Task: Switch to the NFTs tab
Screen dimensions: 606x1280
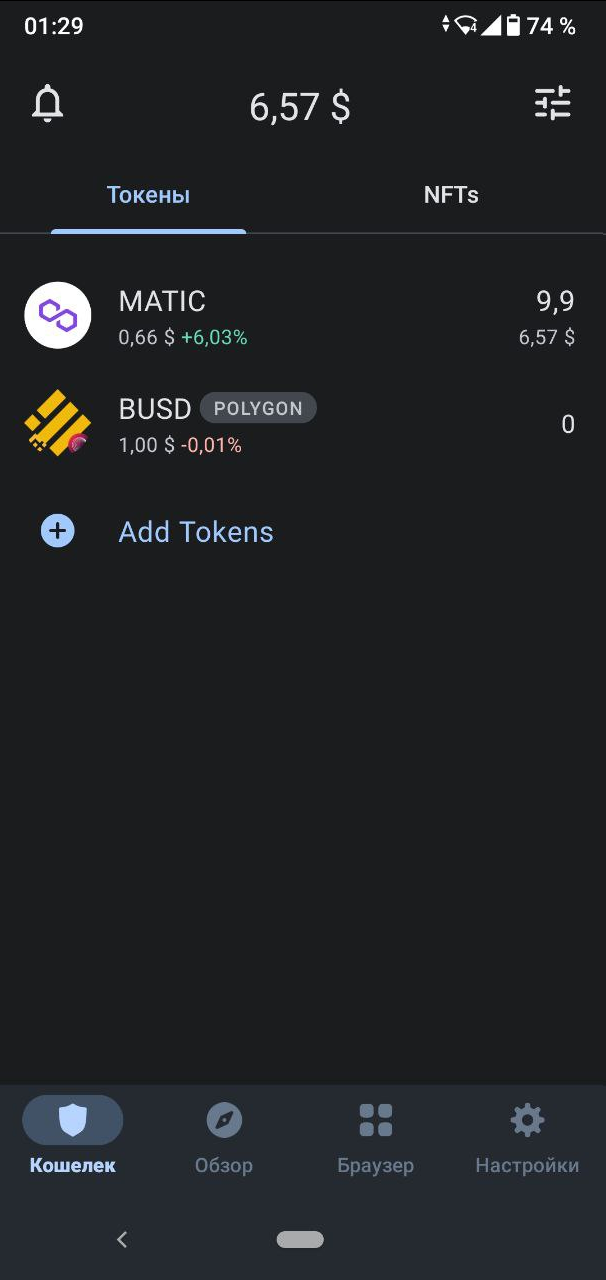Action: click(x=451, y=195)
